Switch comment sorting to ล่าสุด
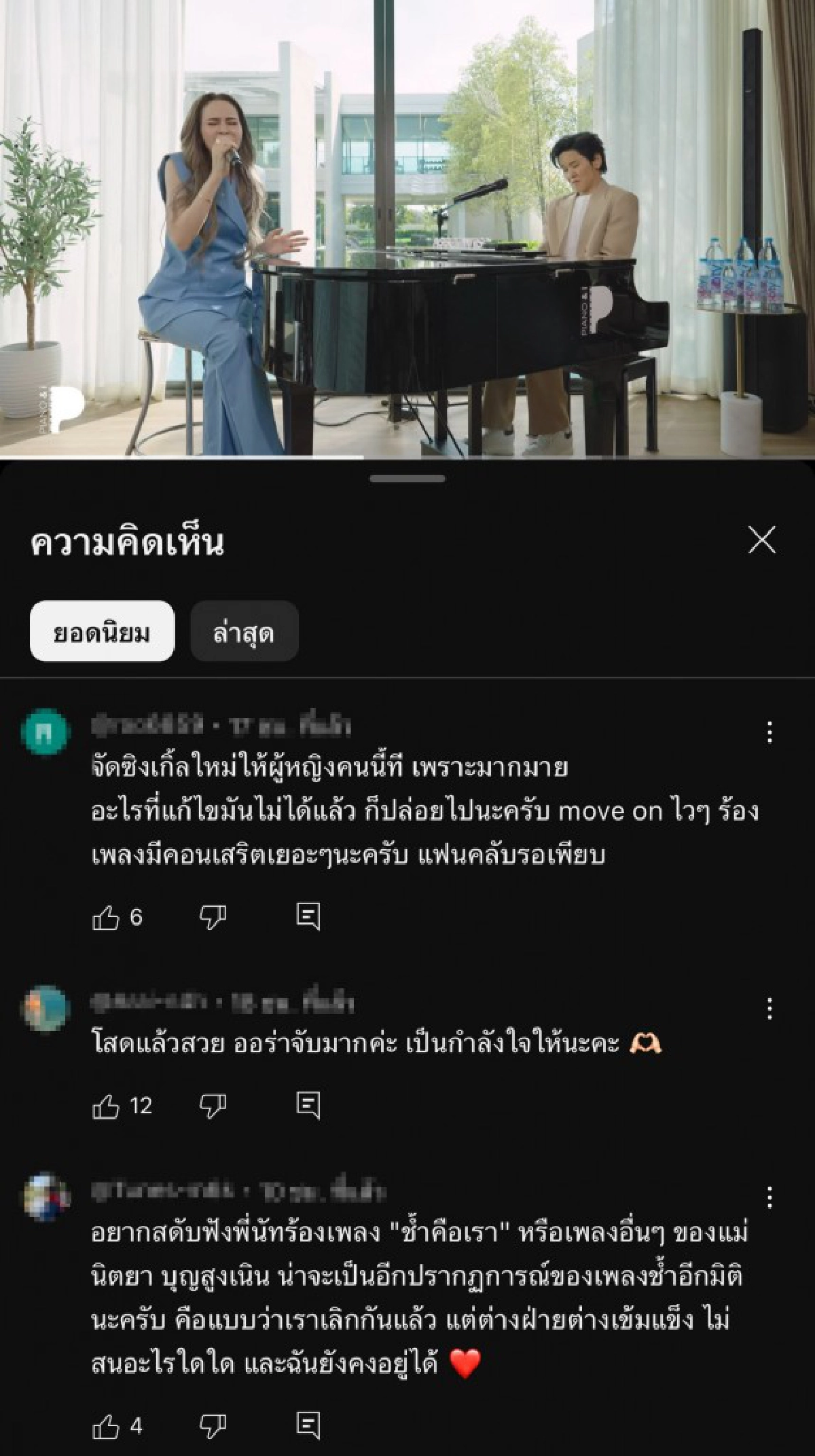This screenshot has height=1456, width=815. (x=242, y=631)
